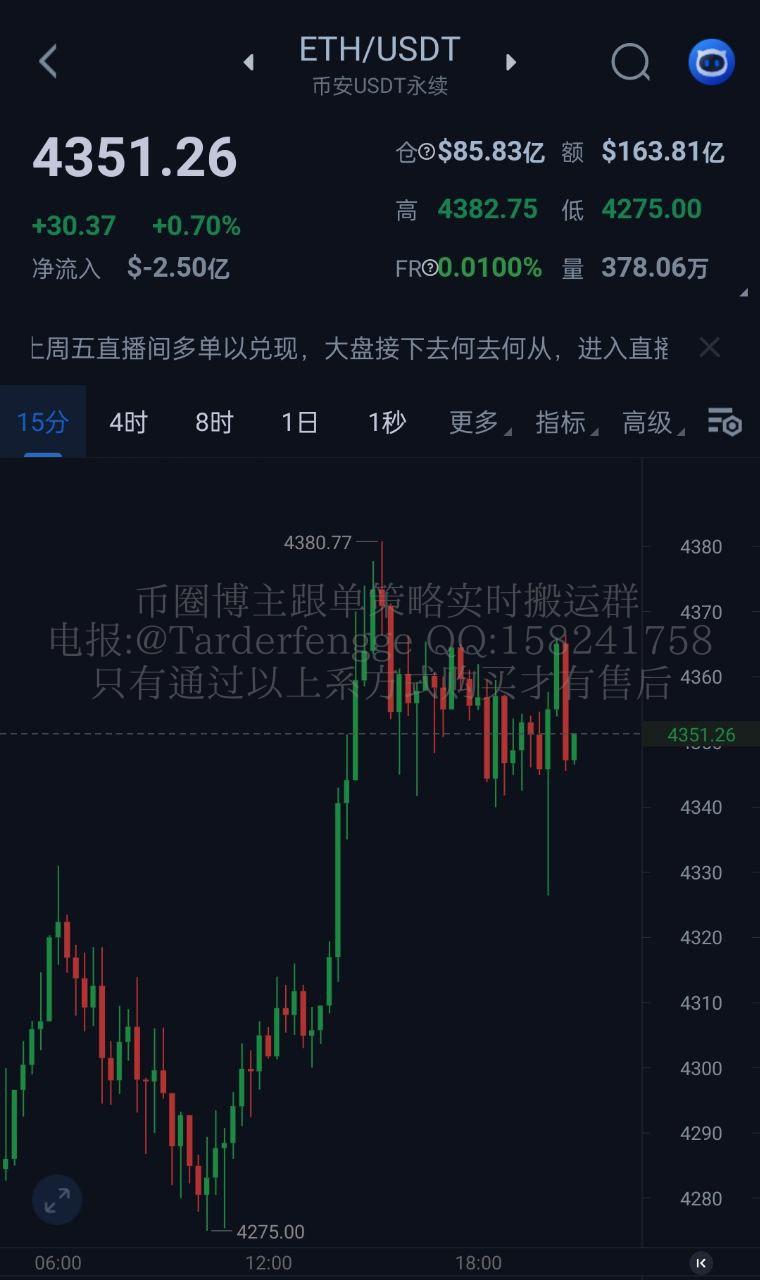Open the ETH/USDT pair selector title
The width and height of the screenshot is (760, 1280).
(379, 50)
